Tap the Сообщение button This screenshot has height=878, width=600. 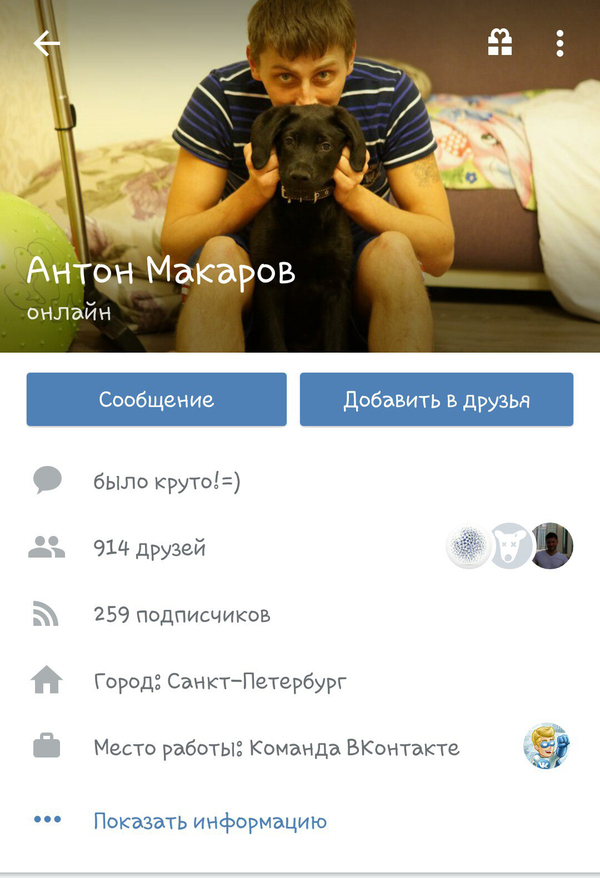point(156,400)
